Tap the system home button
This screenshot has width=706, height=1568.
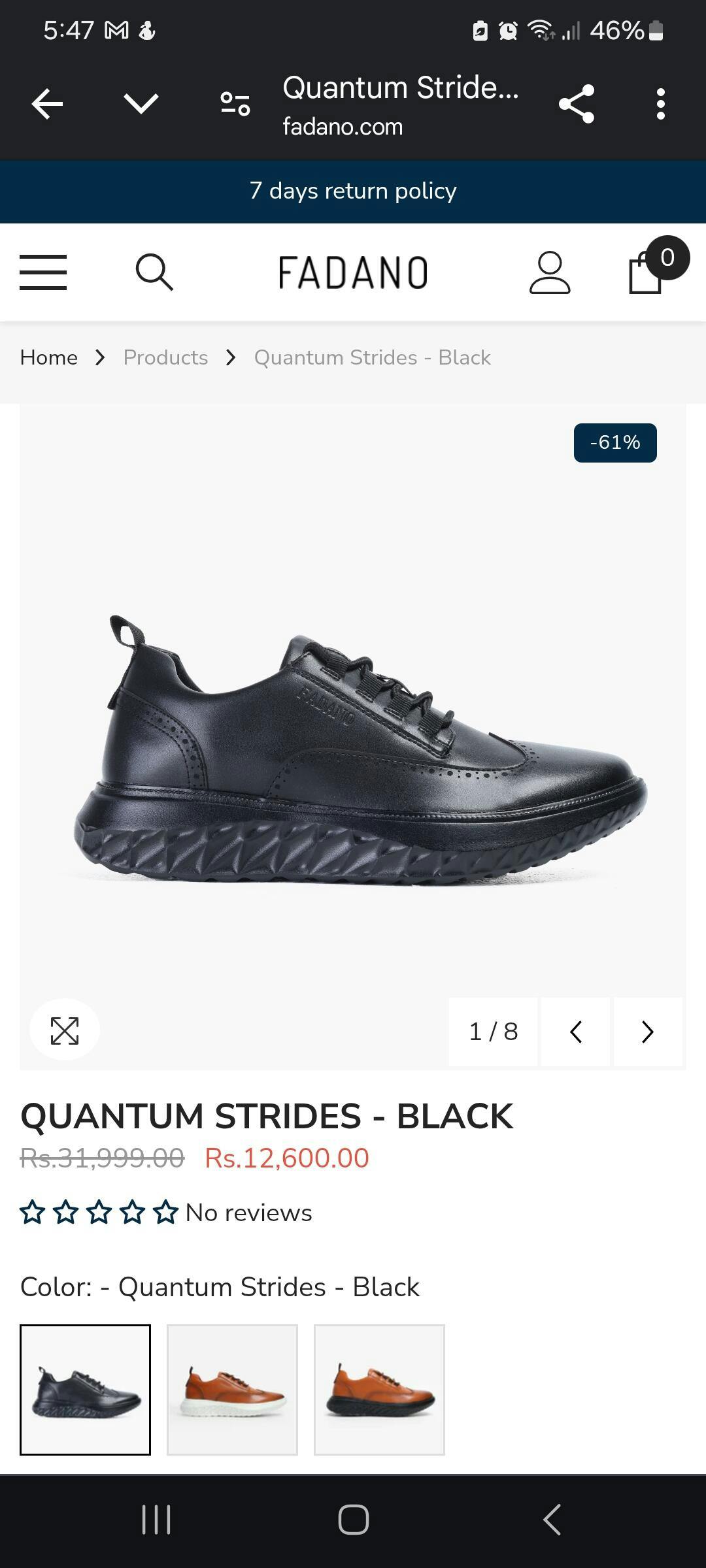(x=353, y=1519)
